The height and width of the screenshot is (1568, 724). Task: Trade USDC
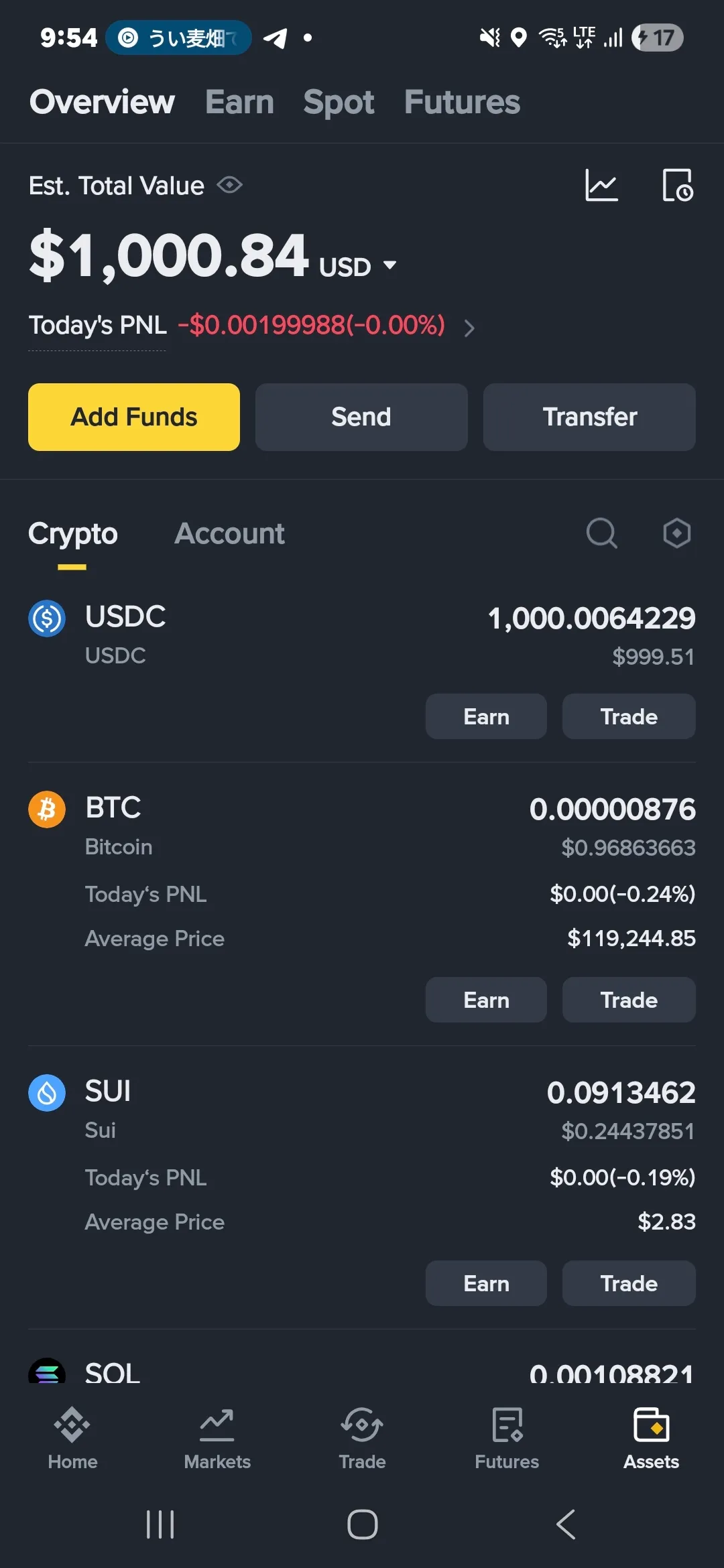(628, 716)
